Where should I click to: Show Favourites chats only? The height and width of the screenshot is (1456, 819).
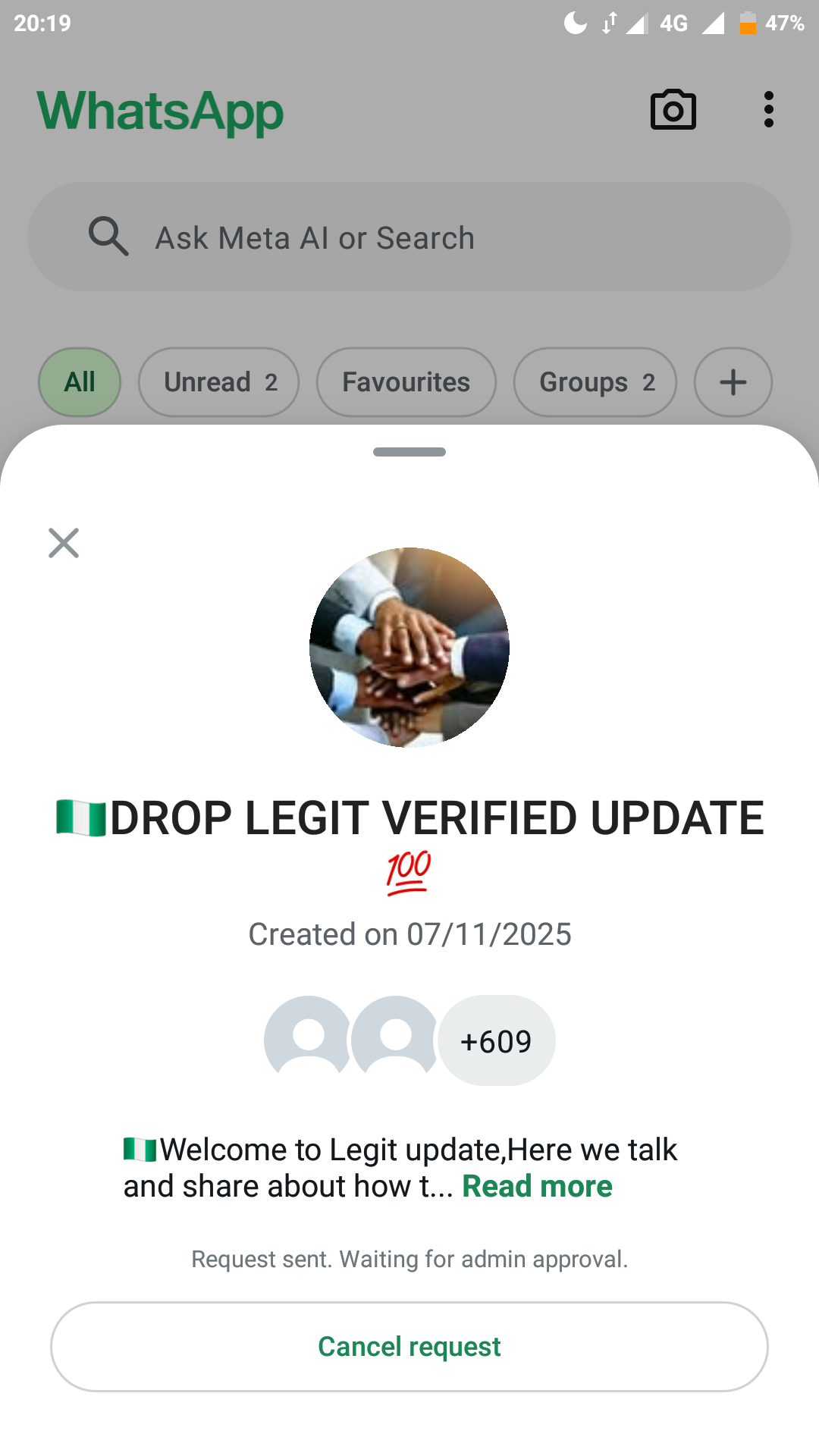coord(406,382)
